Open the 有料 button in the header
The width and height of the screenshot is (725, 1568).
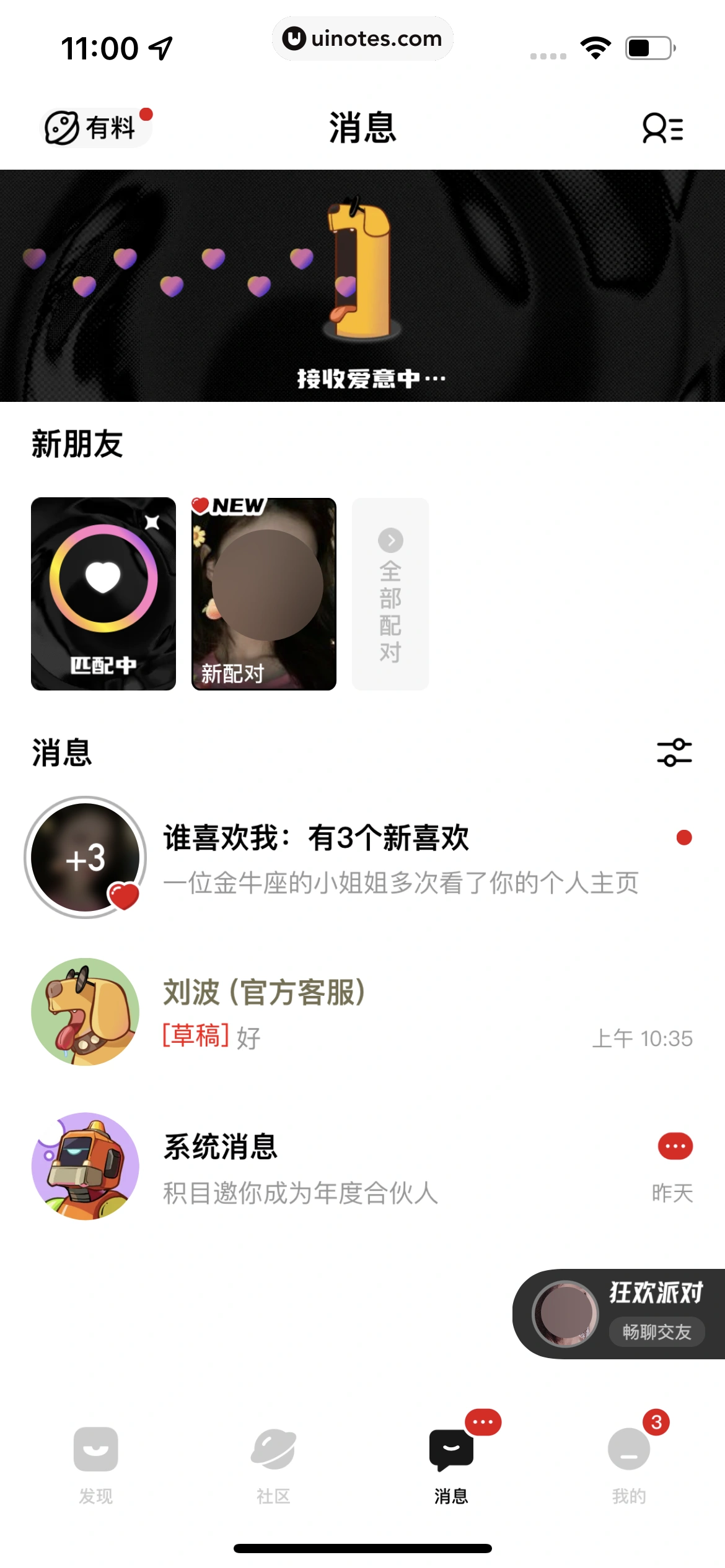(x=95, y=128)
